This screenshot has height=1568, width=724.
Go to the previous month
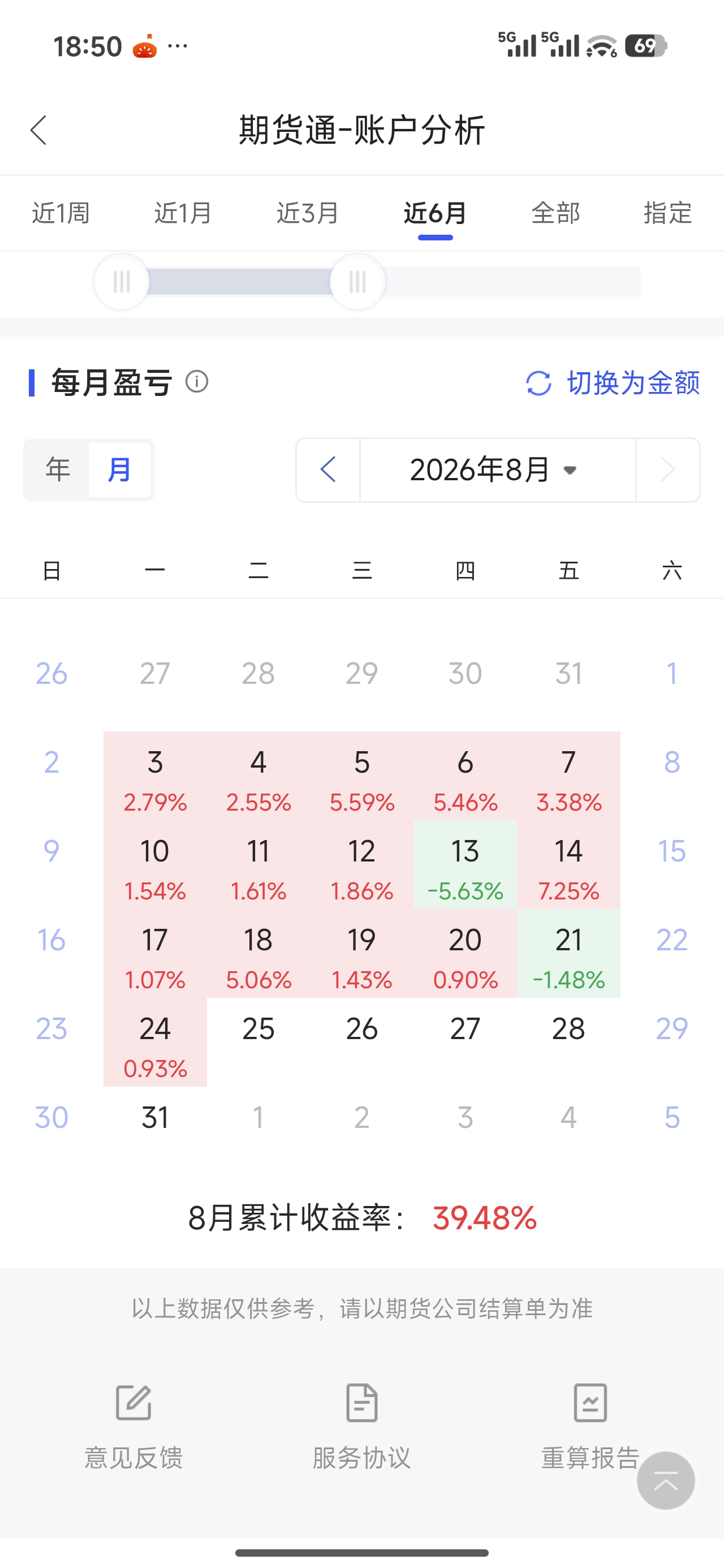328,469
